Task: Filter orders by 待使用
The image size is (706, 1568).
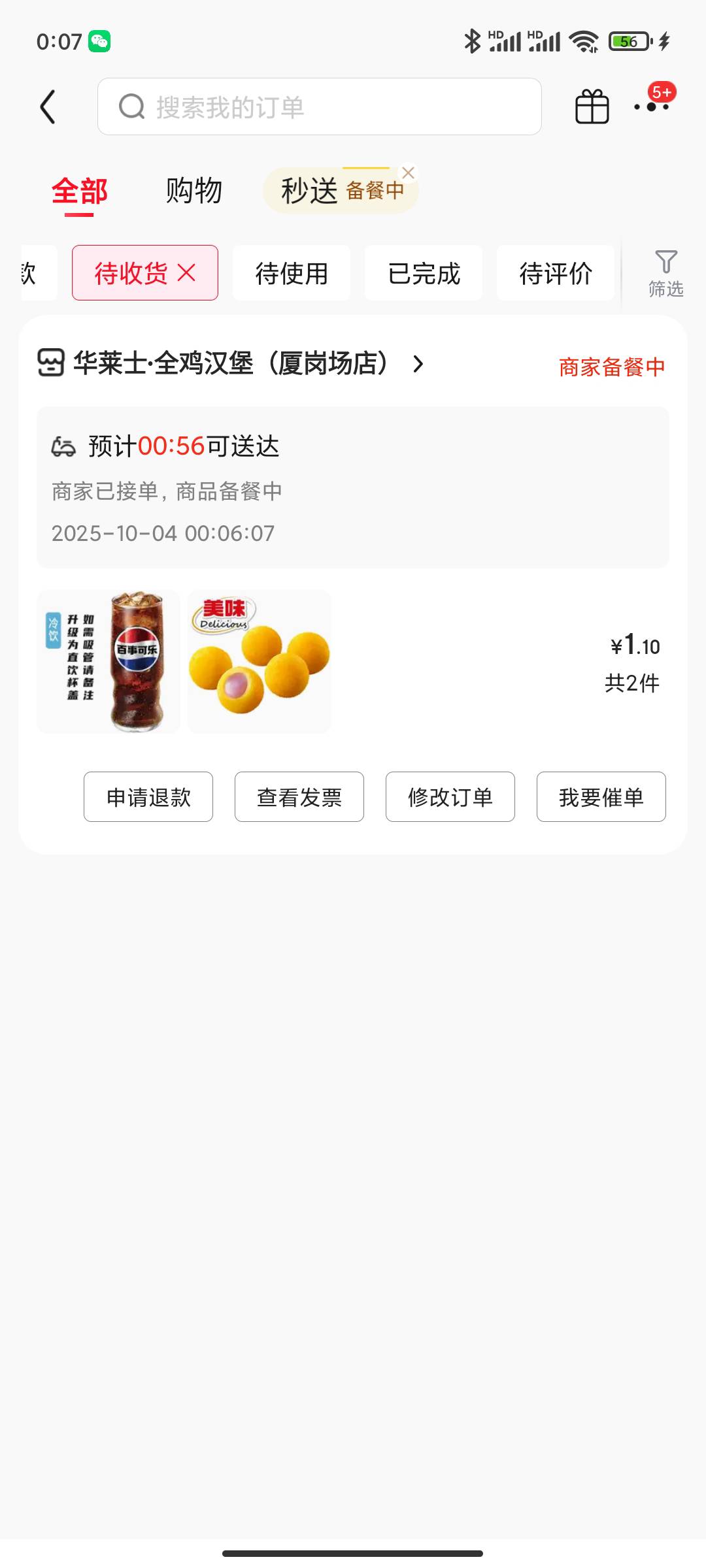Action: [292, 273]
